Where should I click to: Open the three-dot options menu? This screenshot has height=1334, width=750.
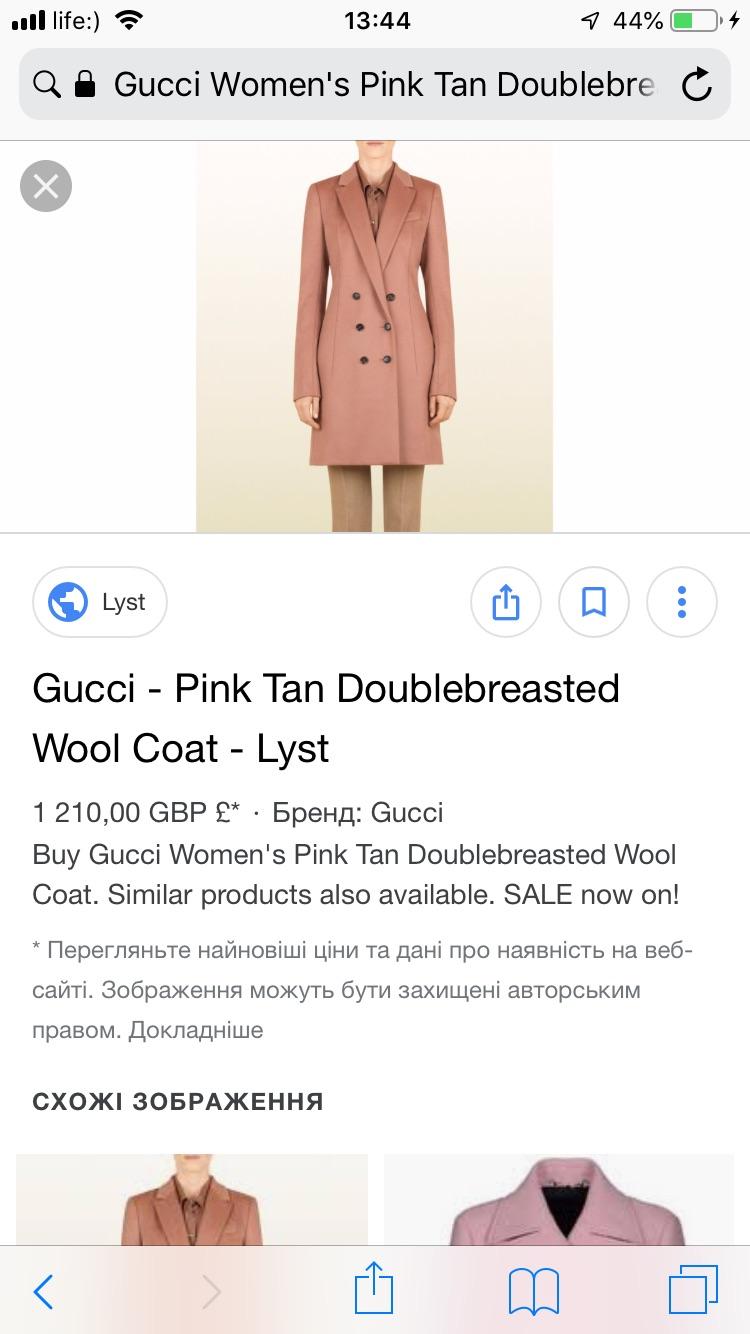click(x=682, y=602)
